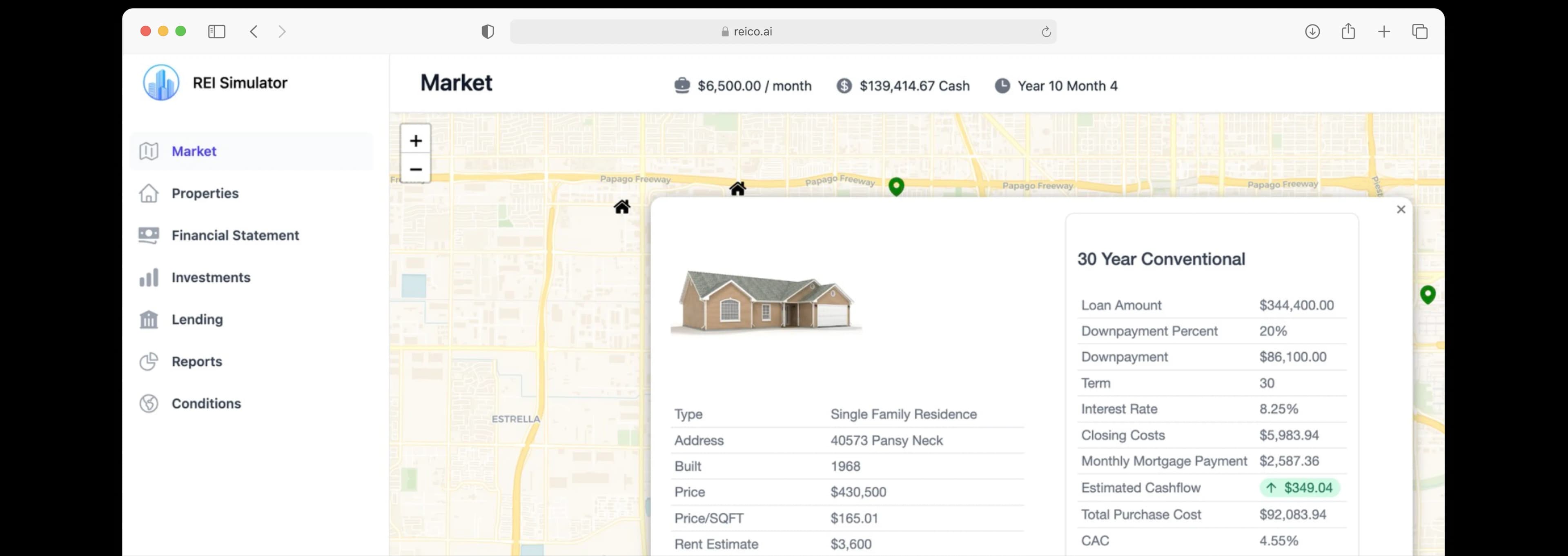Show the browser sidebar

point(217,31)
